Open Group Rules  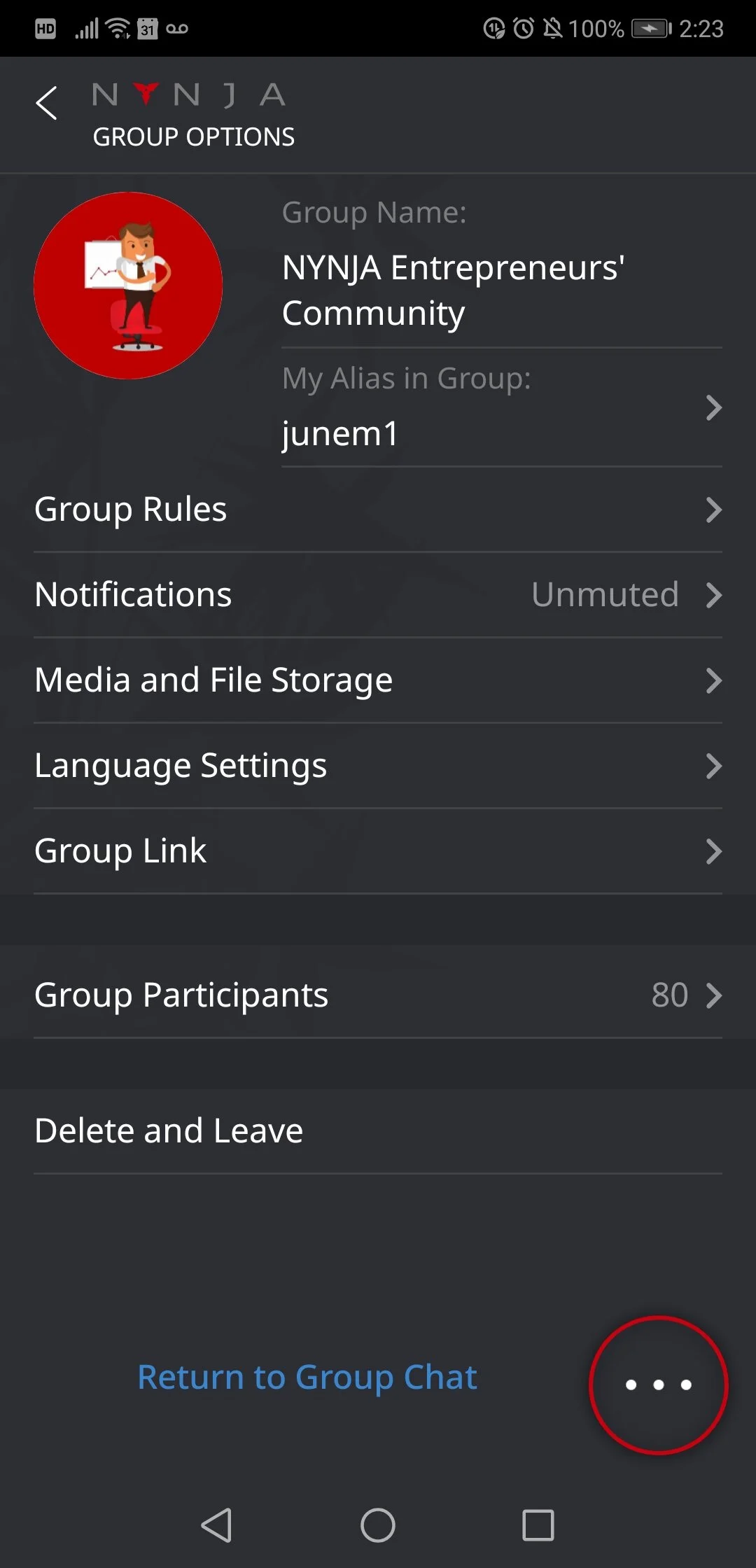[x=378, y=510]
